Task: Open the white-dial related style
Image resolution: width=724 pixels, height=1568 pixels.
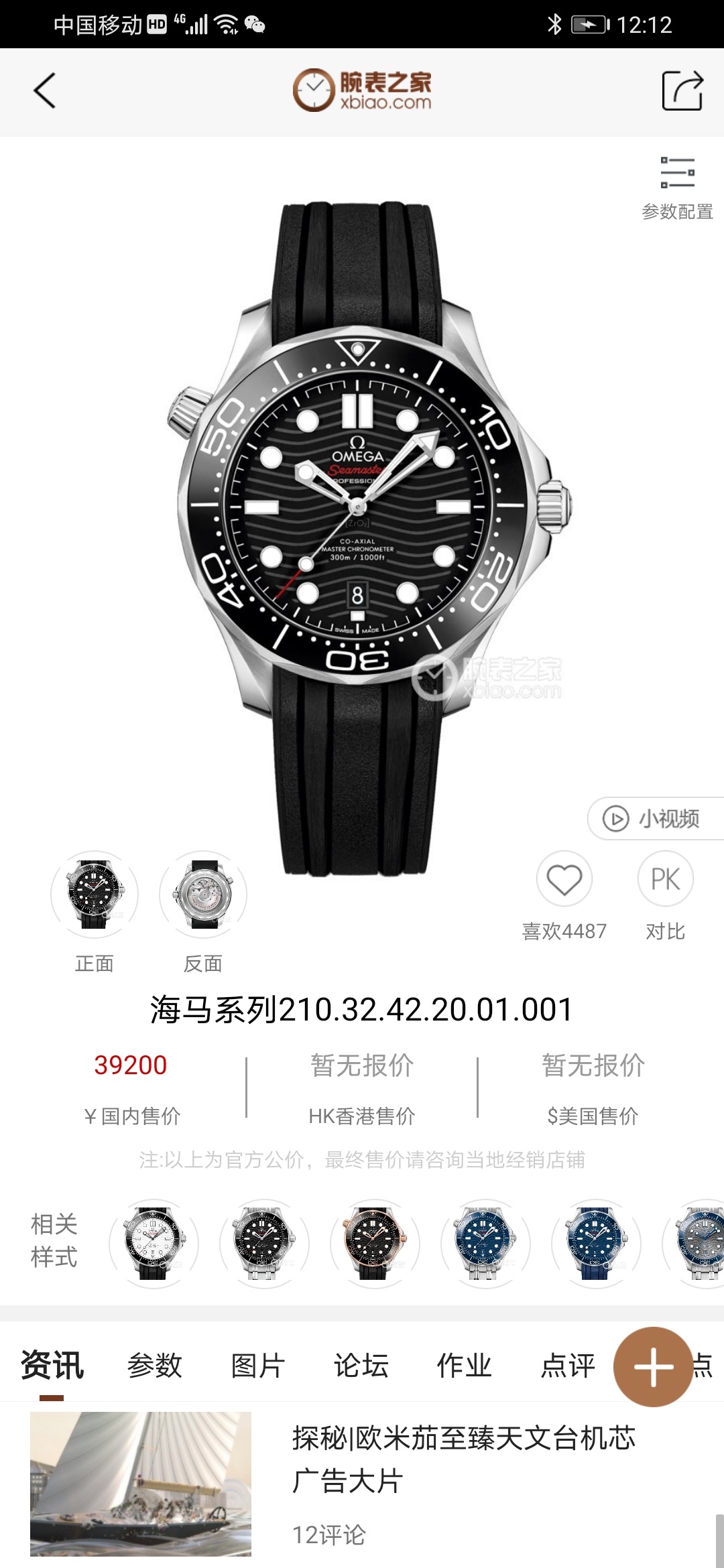Action: tap(154, 1243)
